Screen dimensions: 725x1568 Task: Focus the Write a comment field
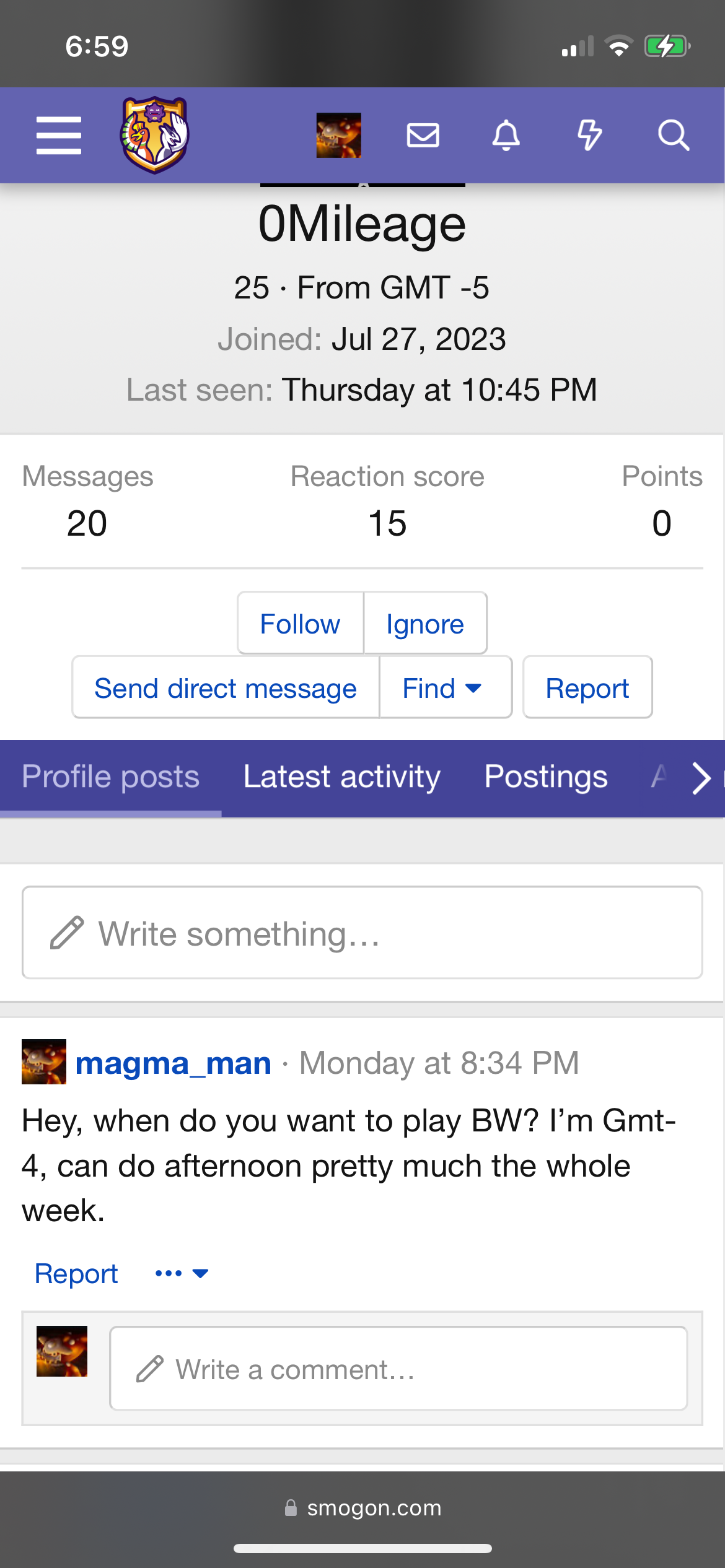point(398,1369)
